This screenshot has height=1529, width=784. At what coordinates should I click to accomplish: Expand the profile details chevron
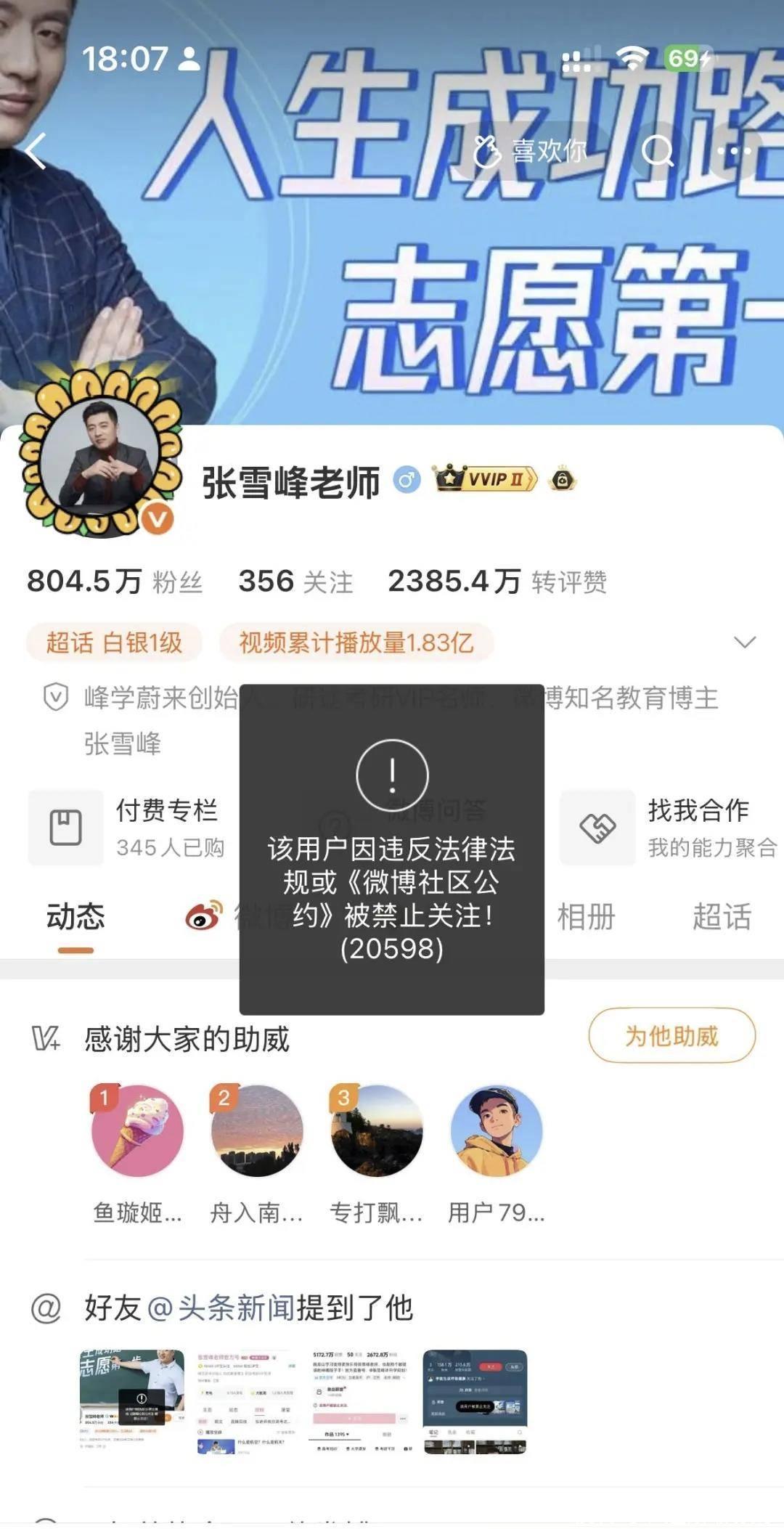pyautogui.click(x=745, y=643)
